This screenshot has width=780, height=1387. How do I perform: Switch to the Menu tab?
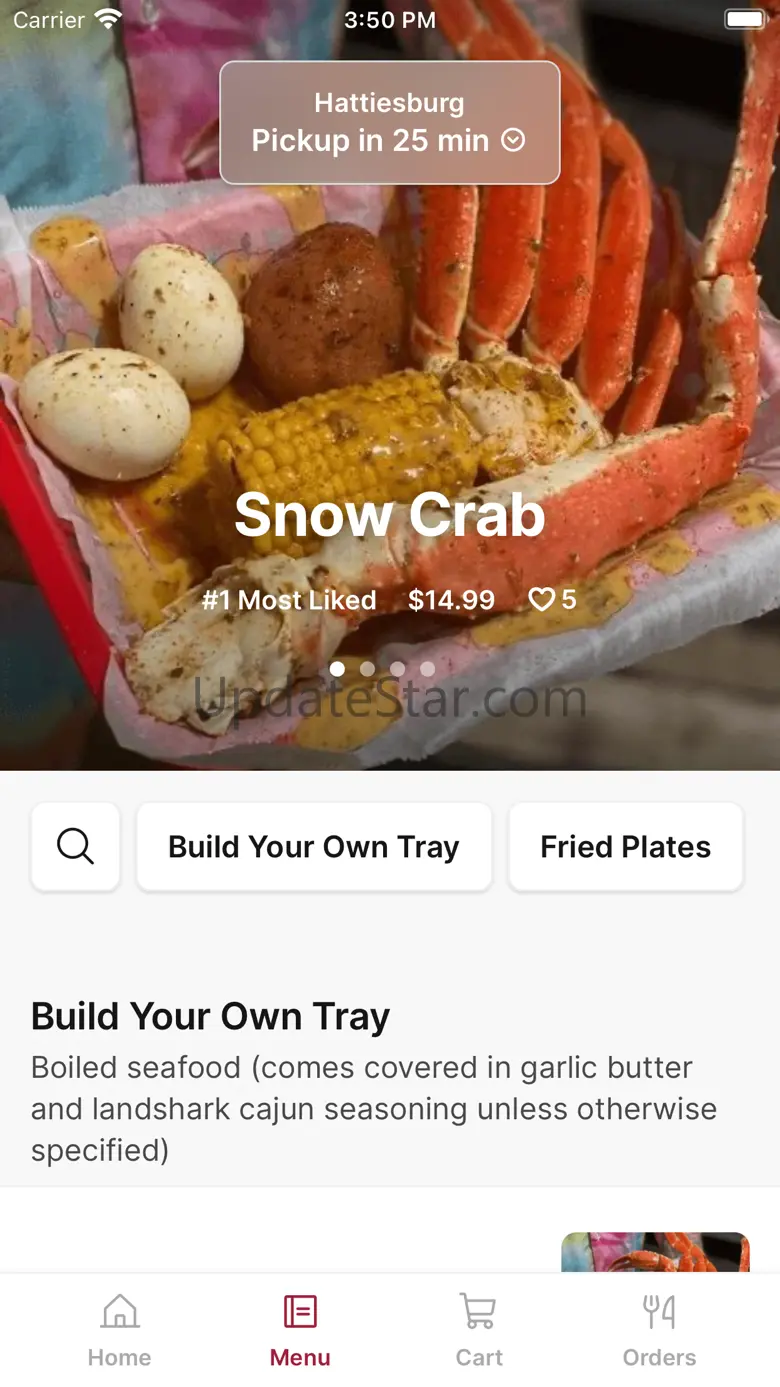[300, 1331]
